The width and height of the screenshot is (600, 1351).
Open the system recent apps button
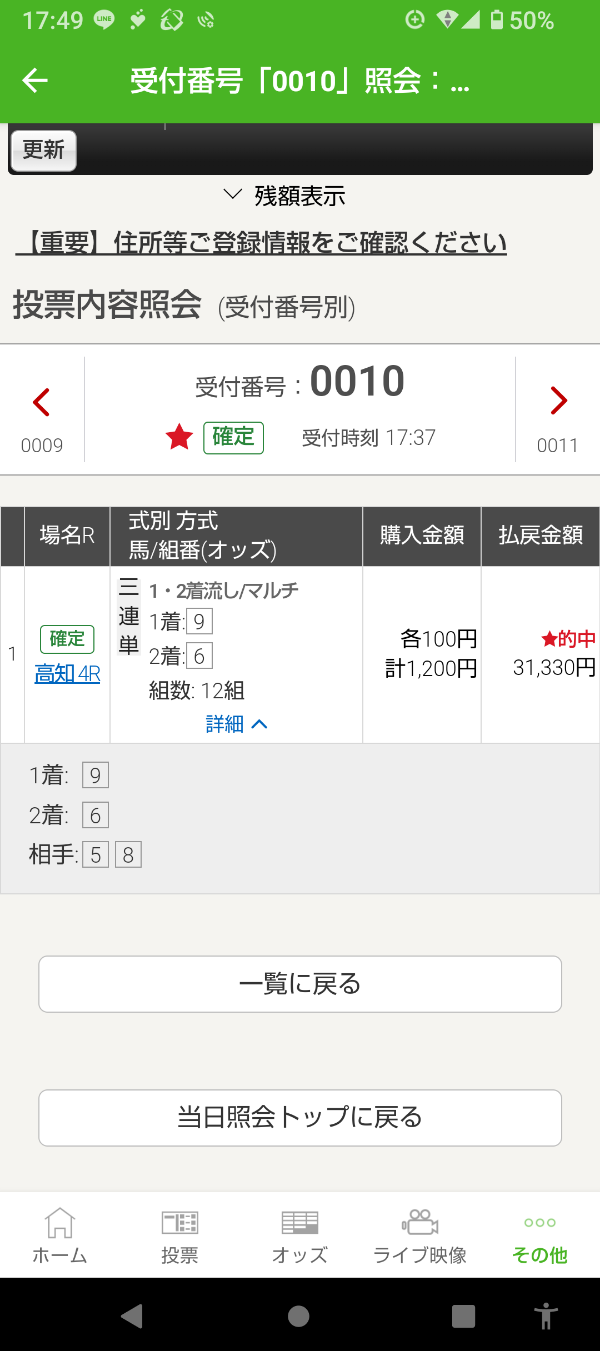click(x=463, y=1315)
